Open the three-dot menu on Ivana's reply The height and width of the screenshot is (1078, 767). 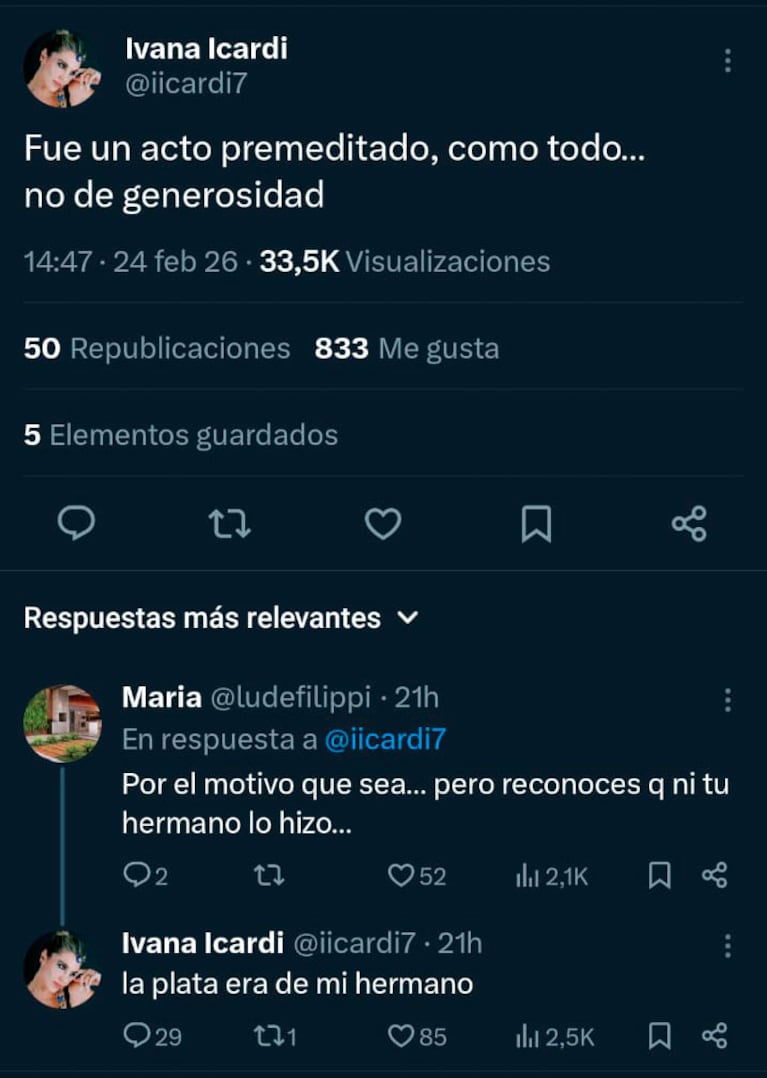(727, 944)
